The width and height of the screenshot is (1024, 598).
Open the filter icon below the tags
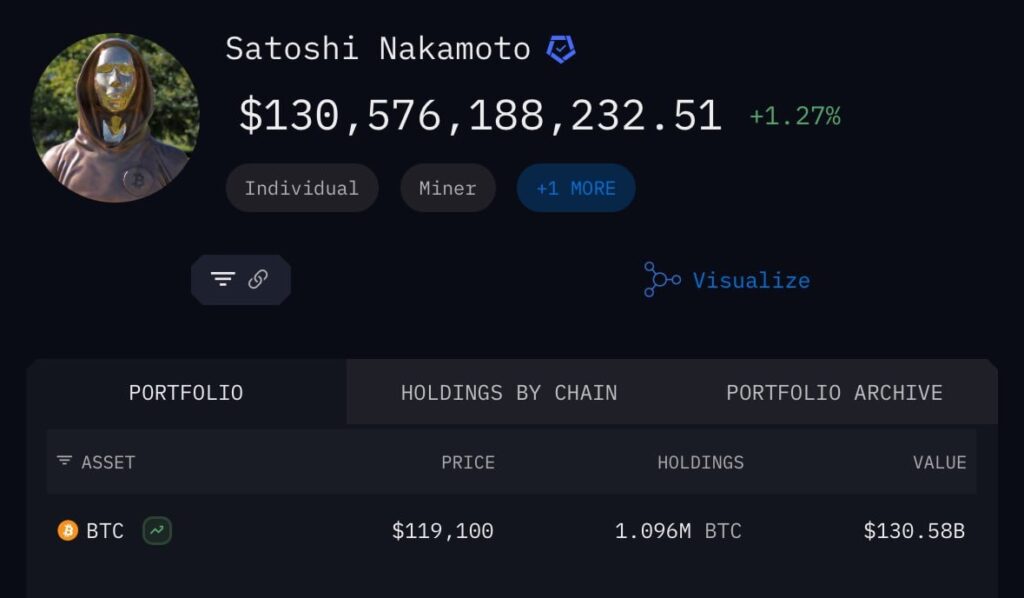(x=222, y=280)
